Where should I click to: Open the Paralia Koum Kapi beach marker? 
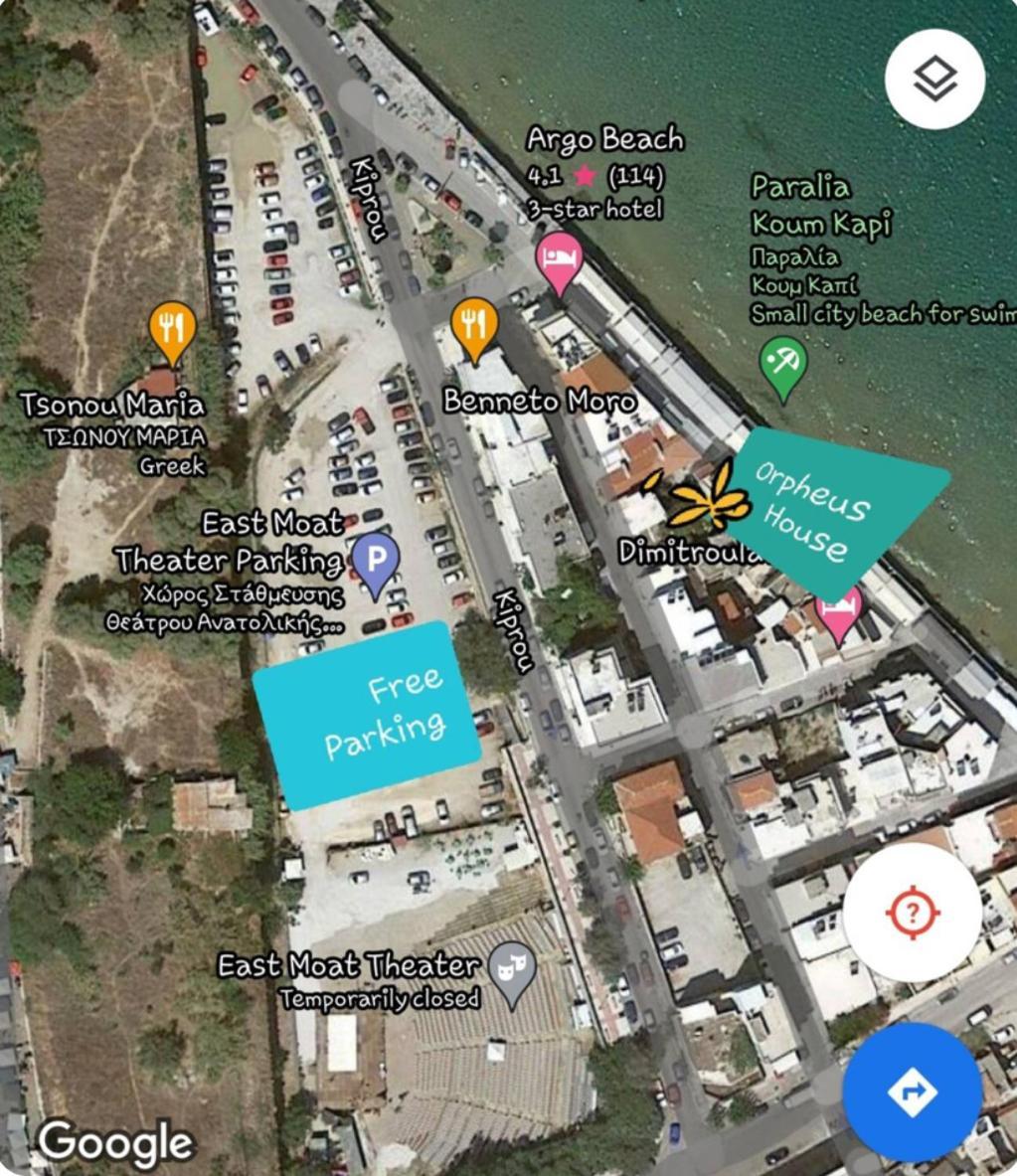pos(783,364)
